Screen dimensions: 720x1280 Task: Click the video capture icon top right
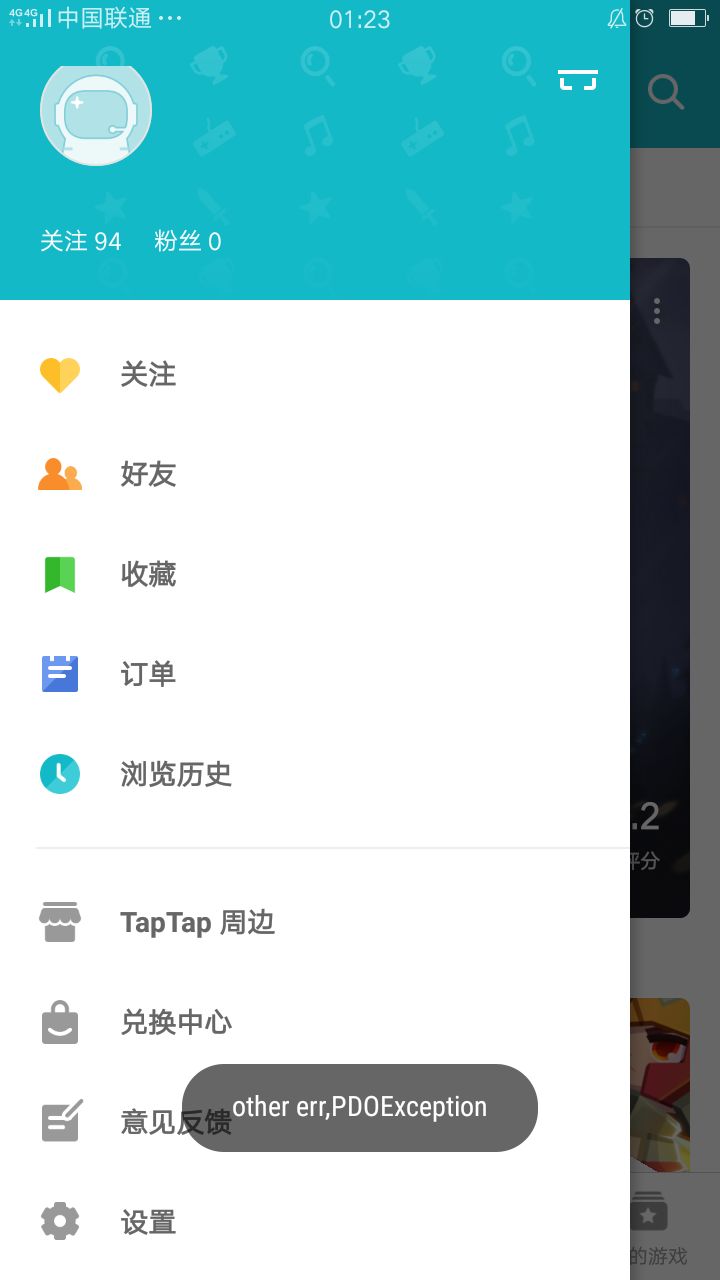(x=577, y=79)
